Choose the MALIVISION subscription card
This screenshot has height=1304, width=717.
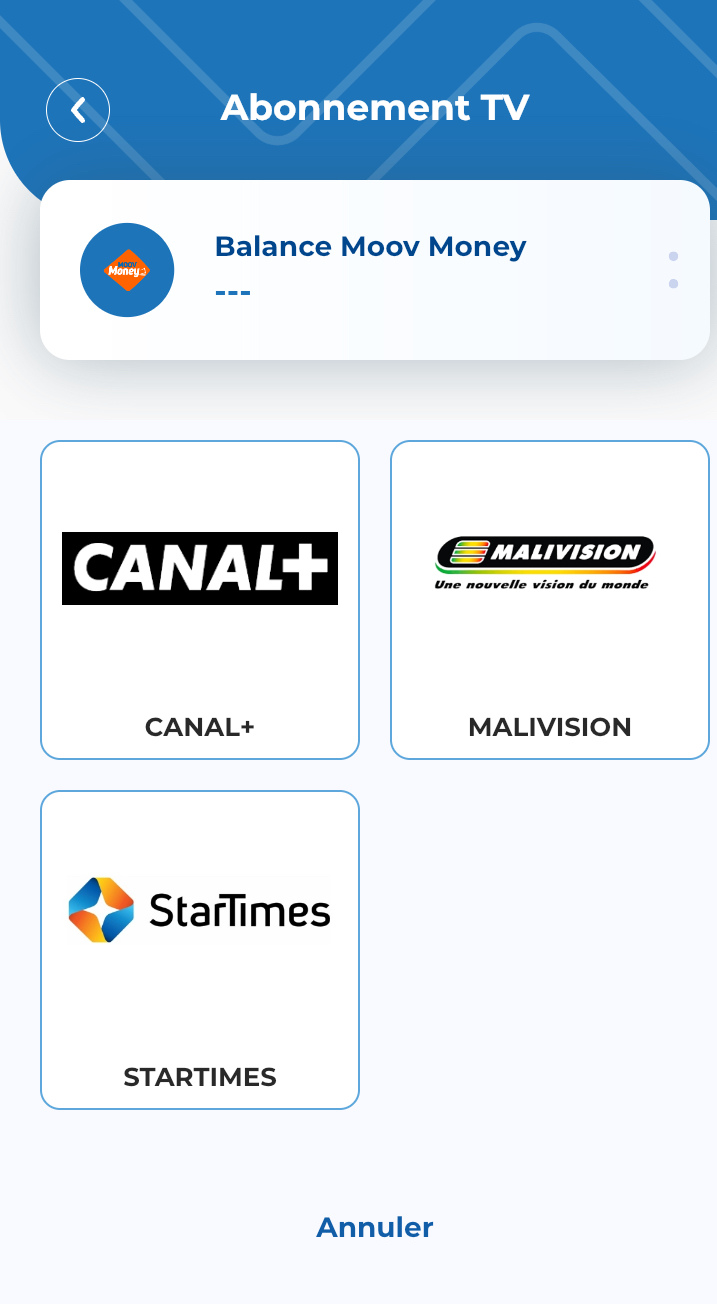(x=550, y=600)
